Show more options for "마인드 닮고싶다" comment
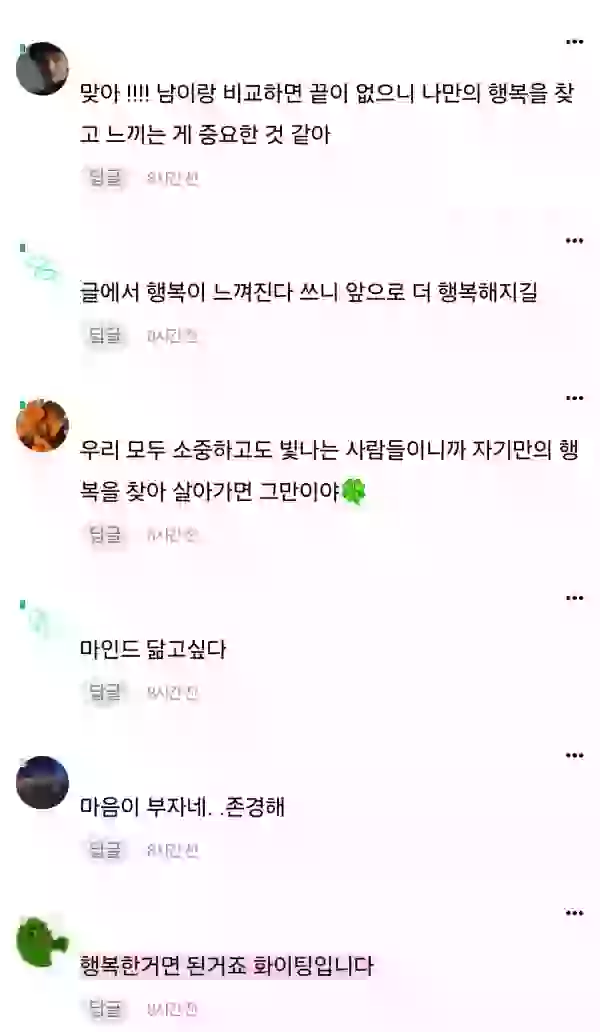Image resolution: width=600 pixels, height=1032 pixels. coord(574,598)
